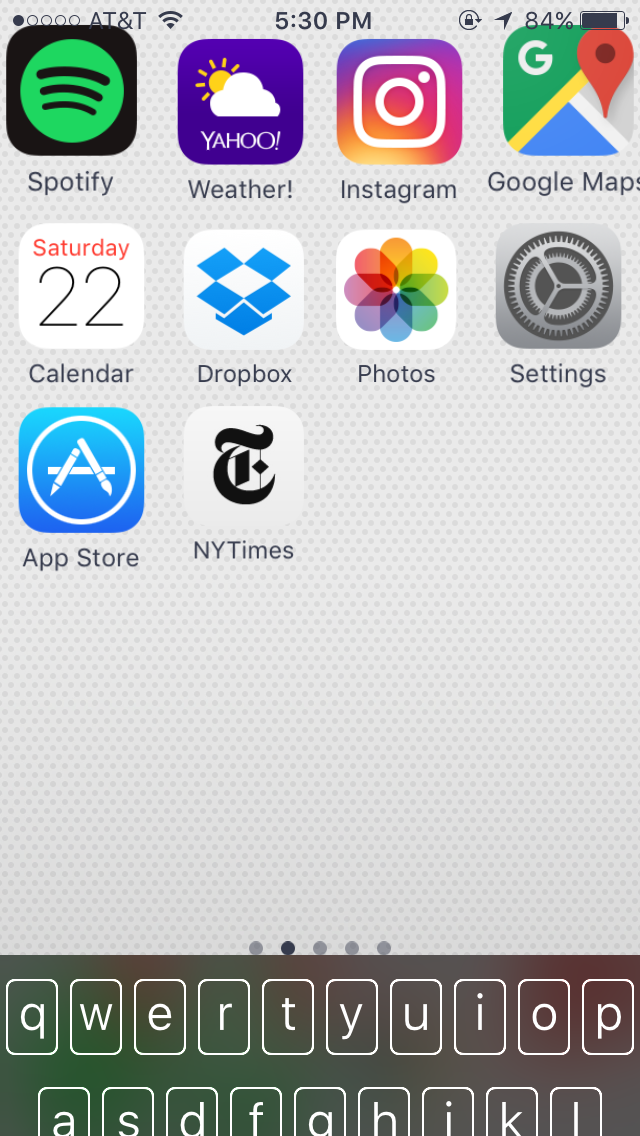
Task: Open Settings
Action: click(x=558, y=286)
